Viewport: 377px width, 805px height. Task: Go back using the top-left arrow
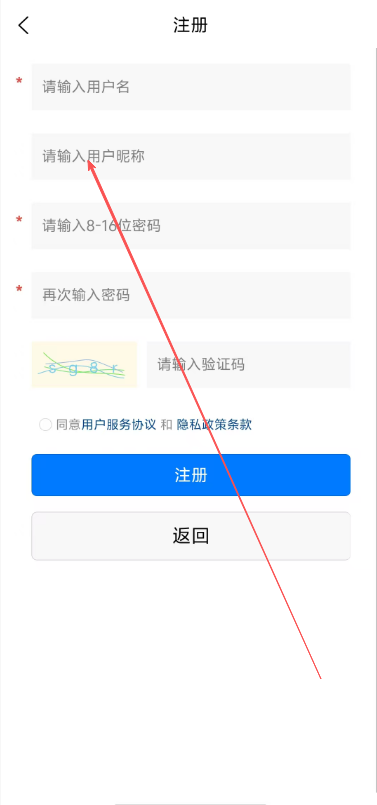[23, 25]
